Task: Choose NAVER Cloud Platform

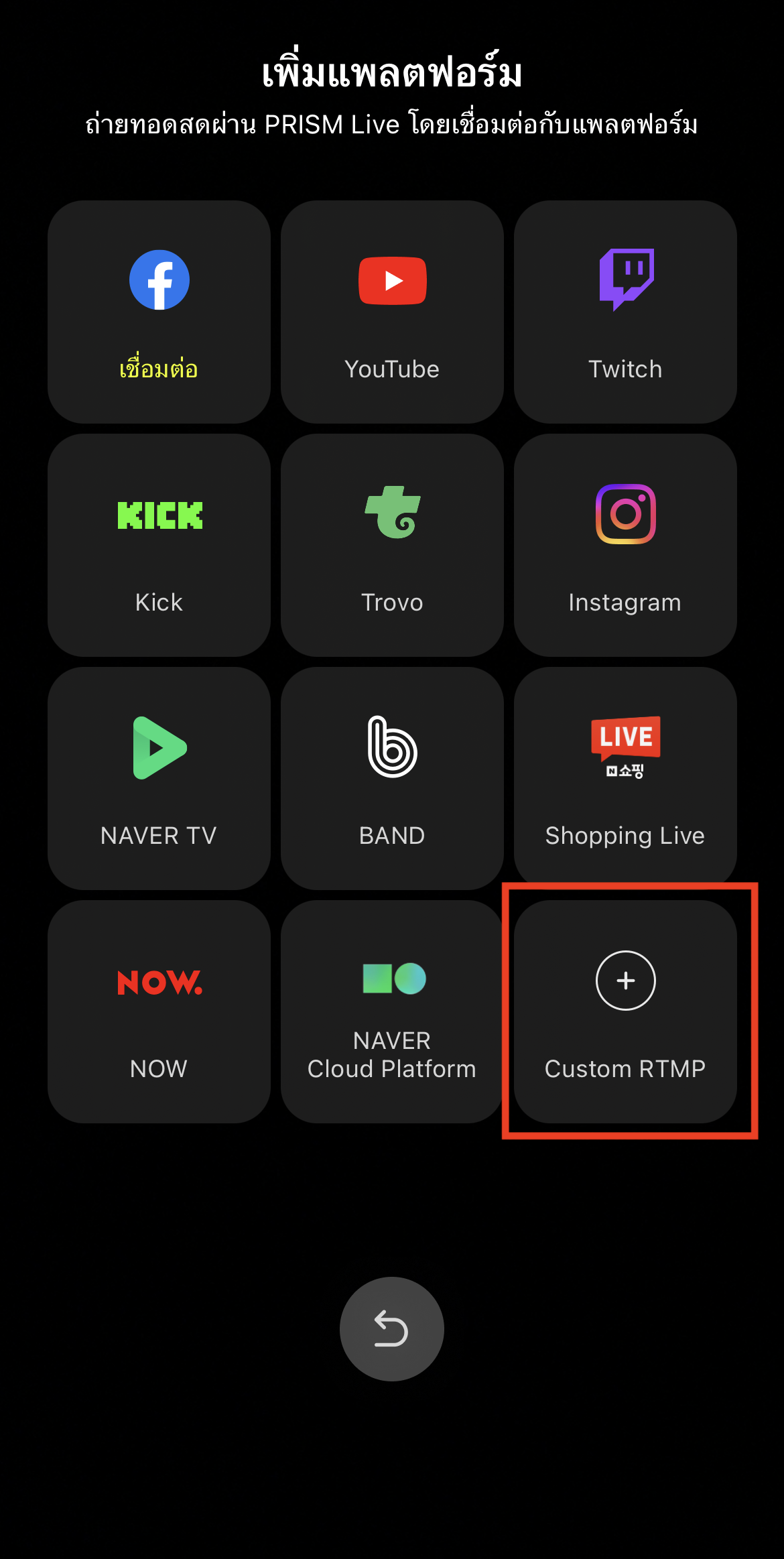Action: click(392, 1011)
